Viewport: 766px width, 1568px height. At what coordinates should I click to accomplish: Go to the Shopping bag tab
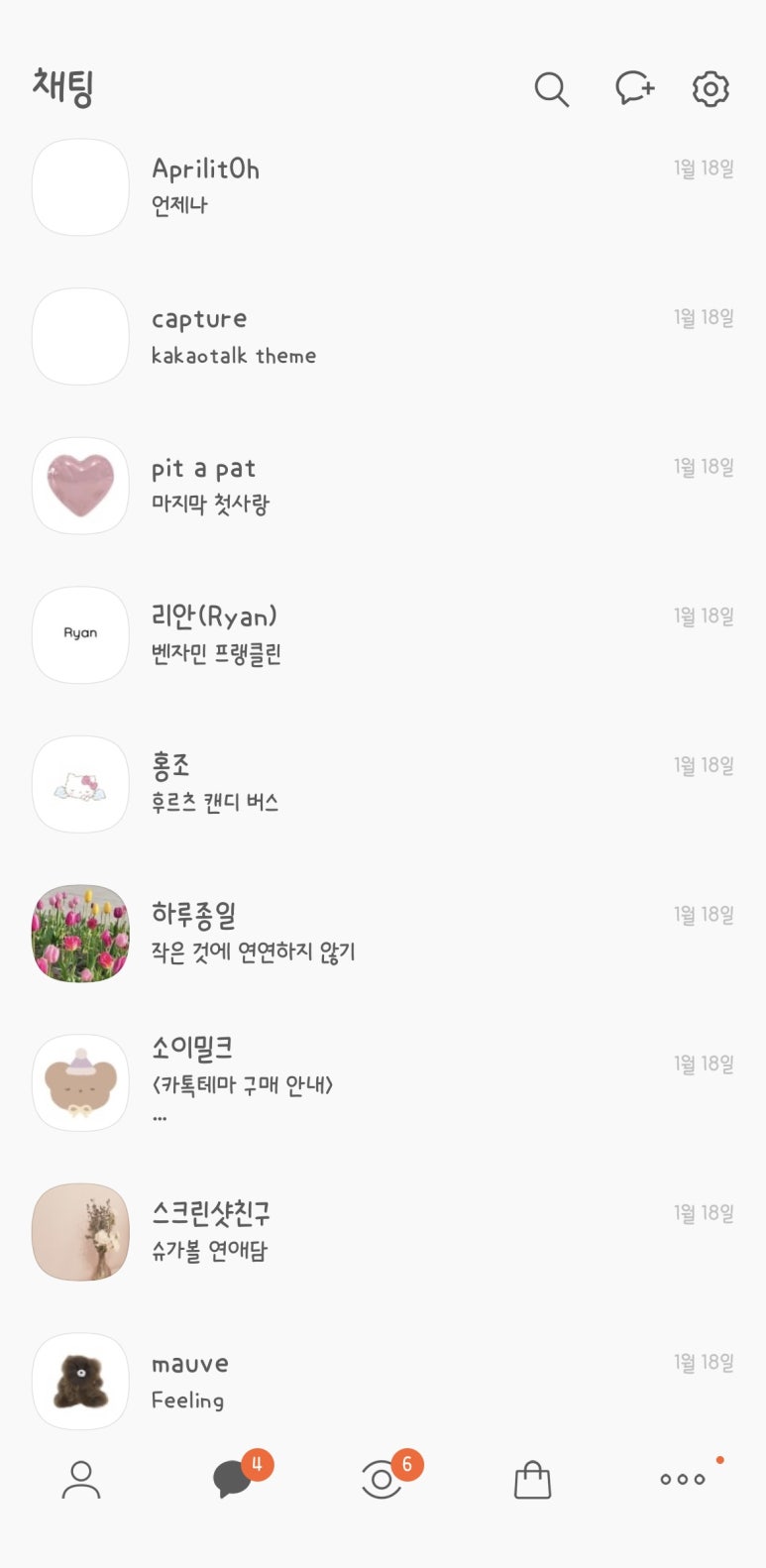point(532,1480)
